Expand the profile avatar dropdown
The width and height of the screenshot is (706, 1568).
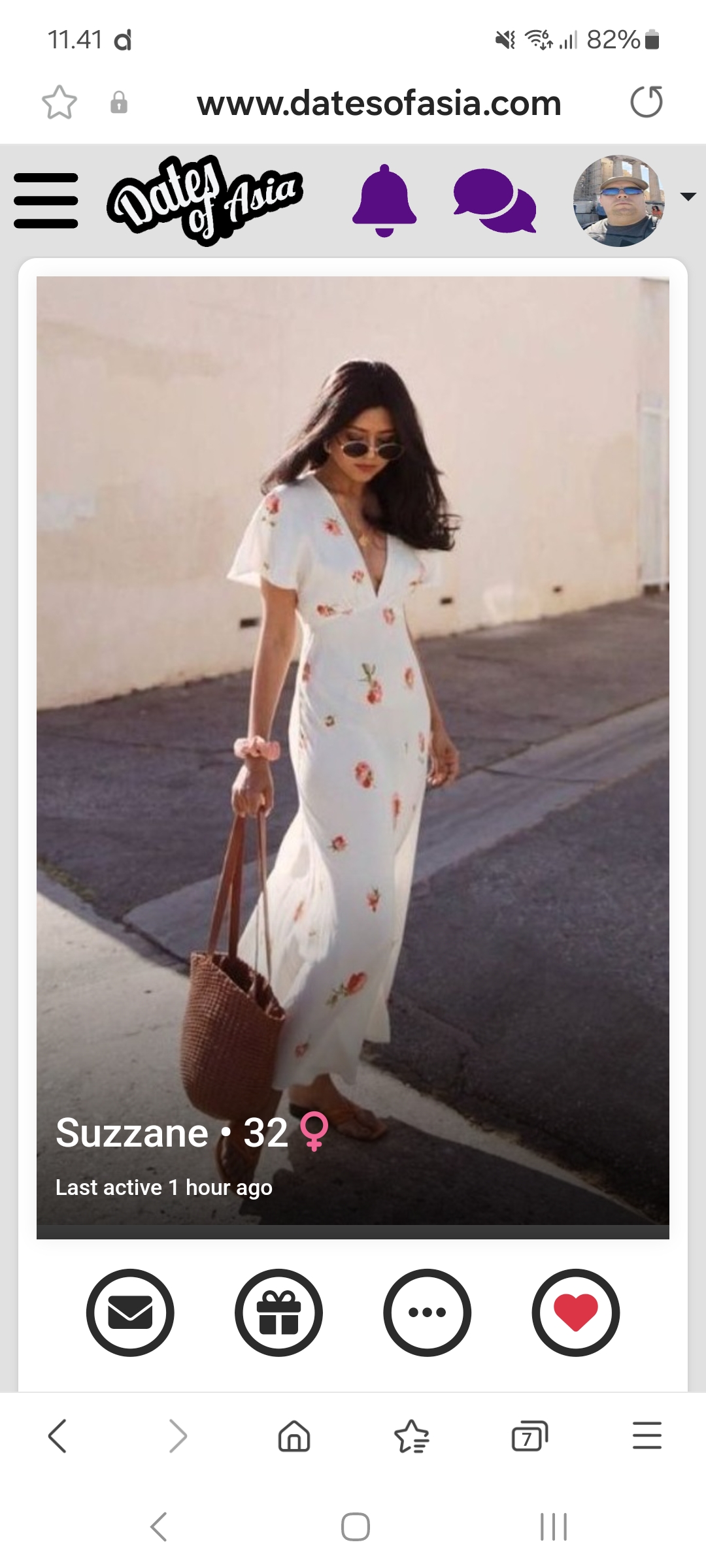coord(688,197)
